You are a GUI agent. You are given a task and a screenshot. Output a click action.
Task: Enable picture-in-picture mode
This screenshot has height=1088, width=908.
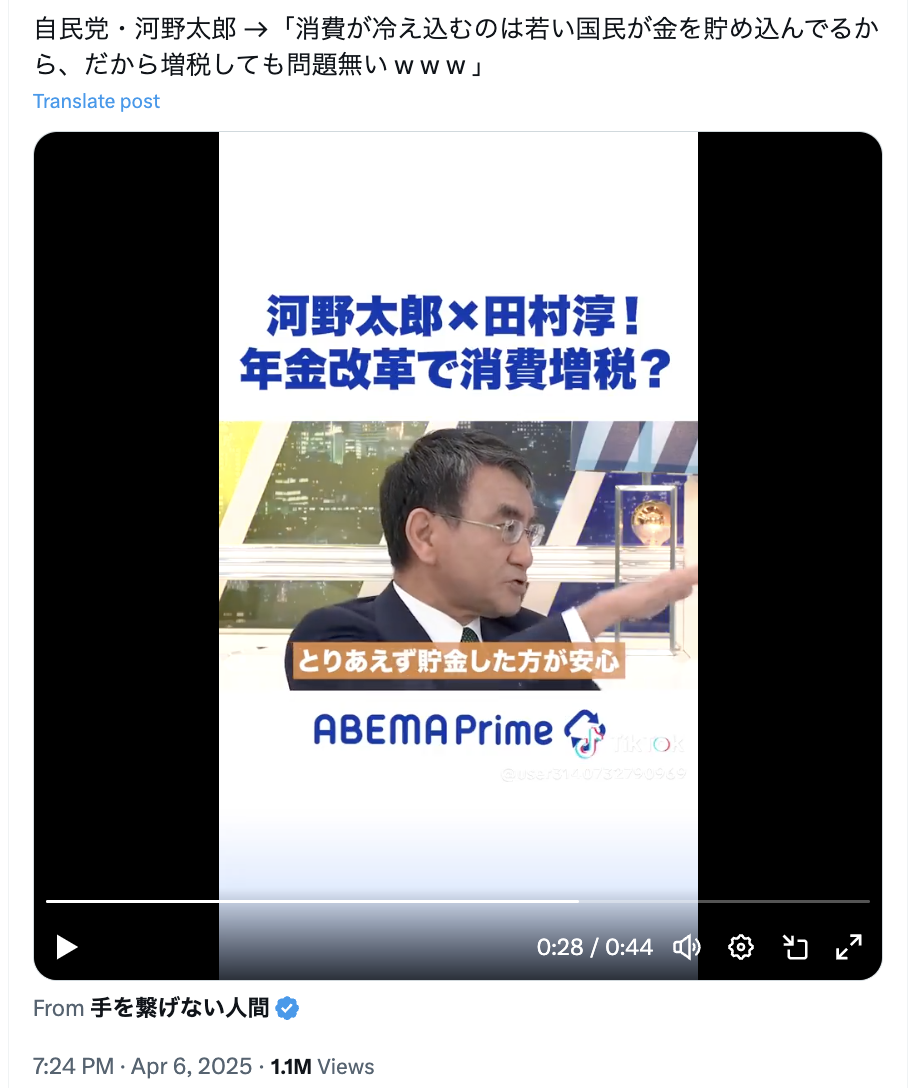[795, 946]
